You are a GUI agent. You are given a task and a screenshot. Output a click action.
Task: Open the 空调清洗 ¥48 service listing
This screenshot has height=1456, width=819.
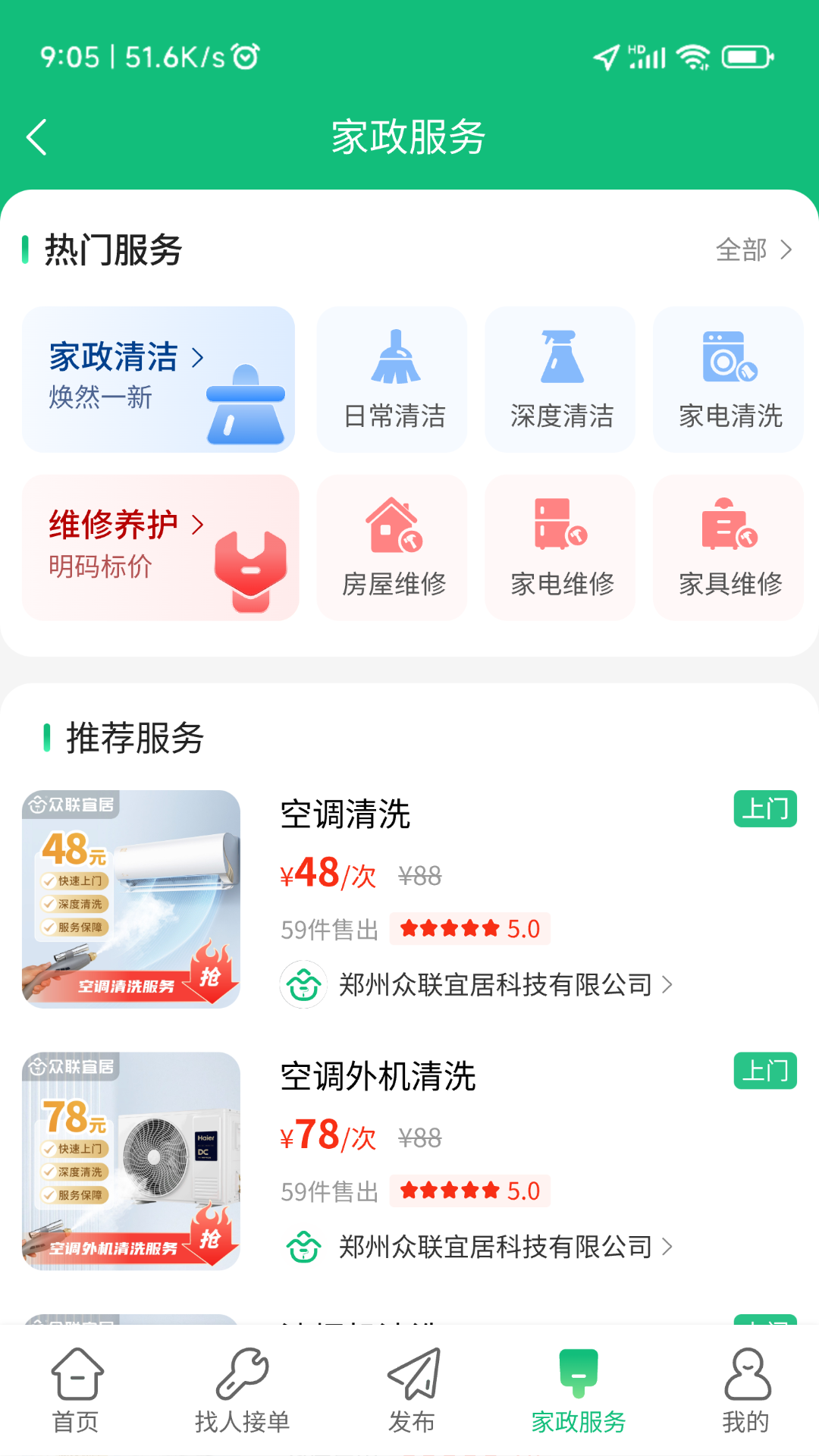click(x=346, y=815)
